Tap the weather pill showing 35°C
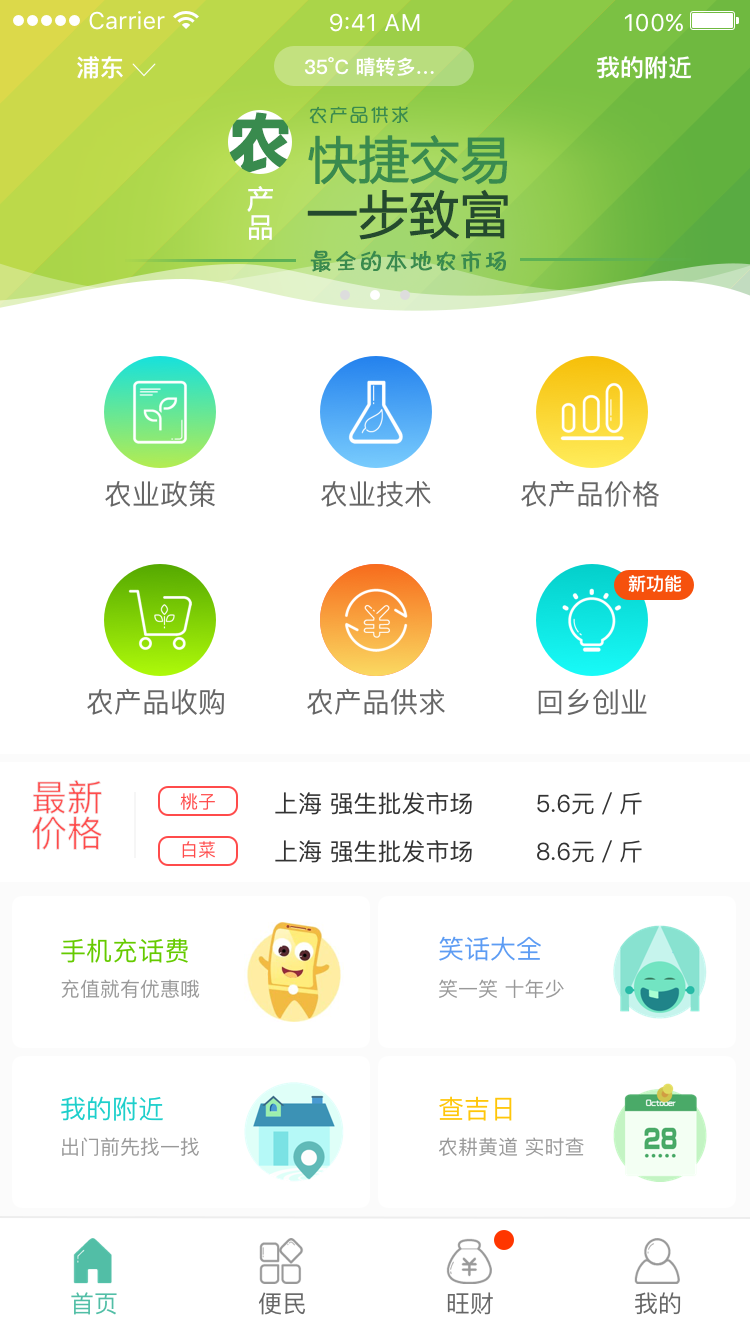Screen dimensions: 750x1334 373,67
